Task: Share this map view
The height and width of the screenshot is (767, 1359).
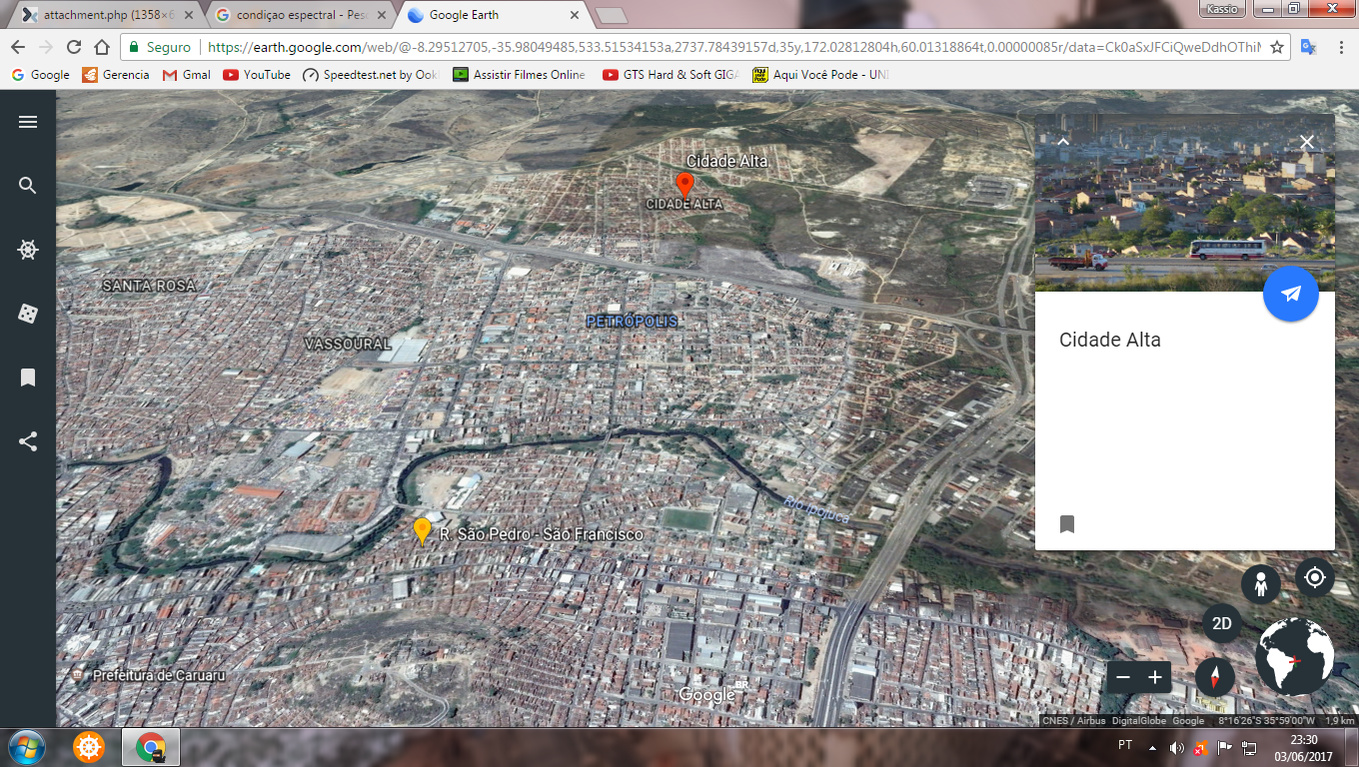Action: [28, 441]
